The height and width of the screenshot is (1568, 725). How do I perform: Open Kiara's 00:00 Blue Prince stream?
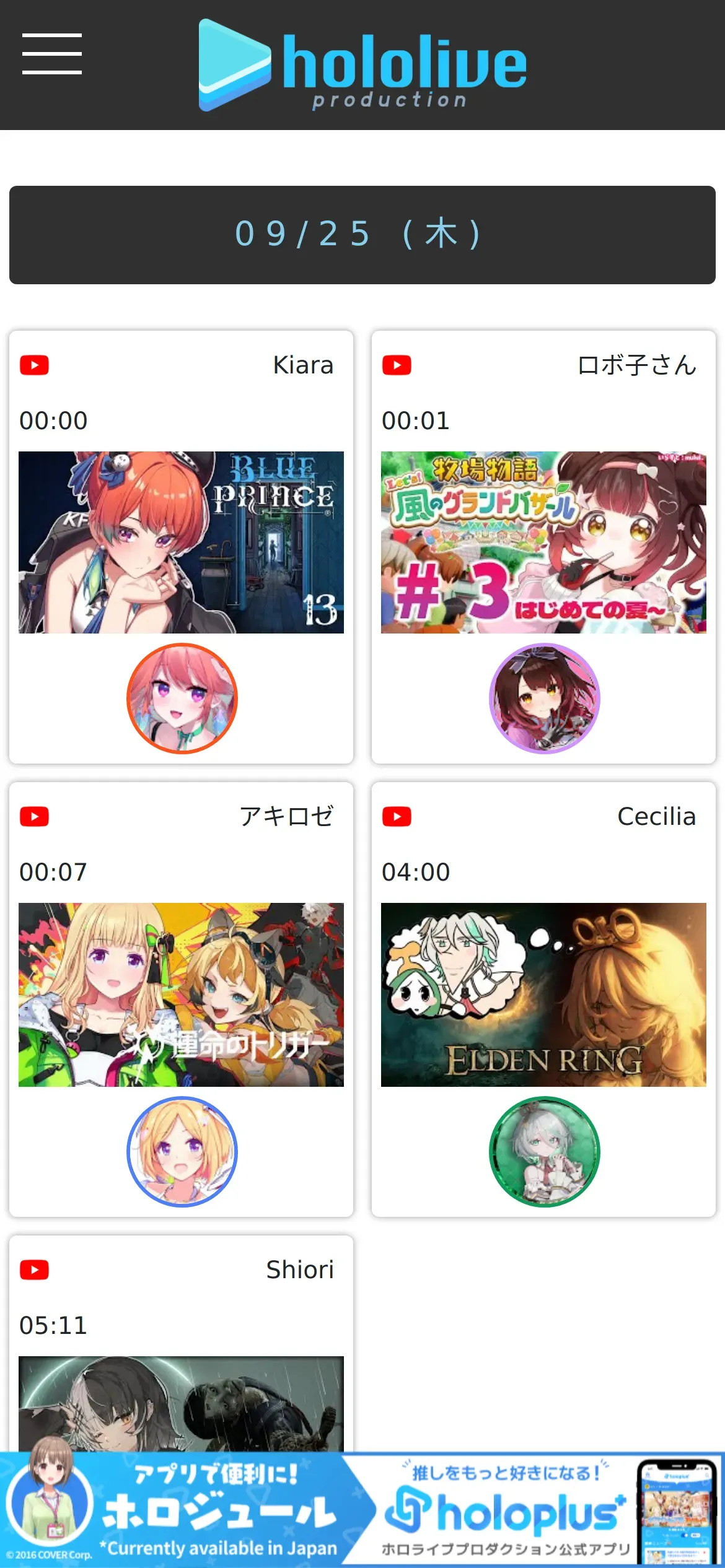[x=181, y=542]
